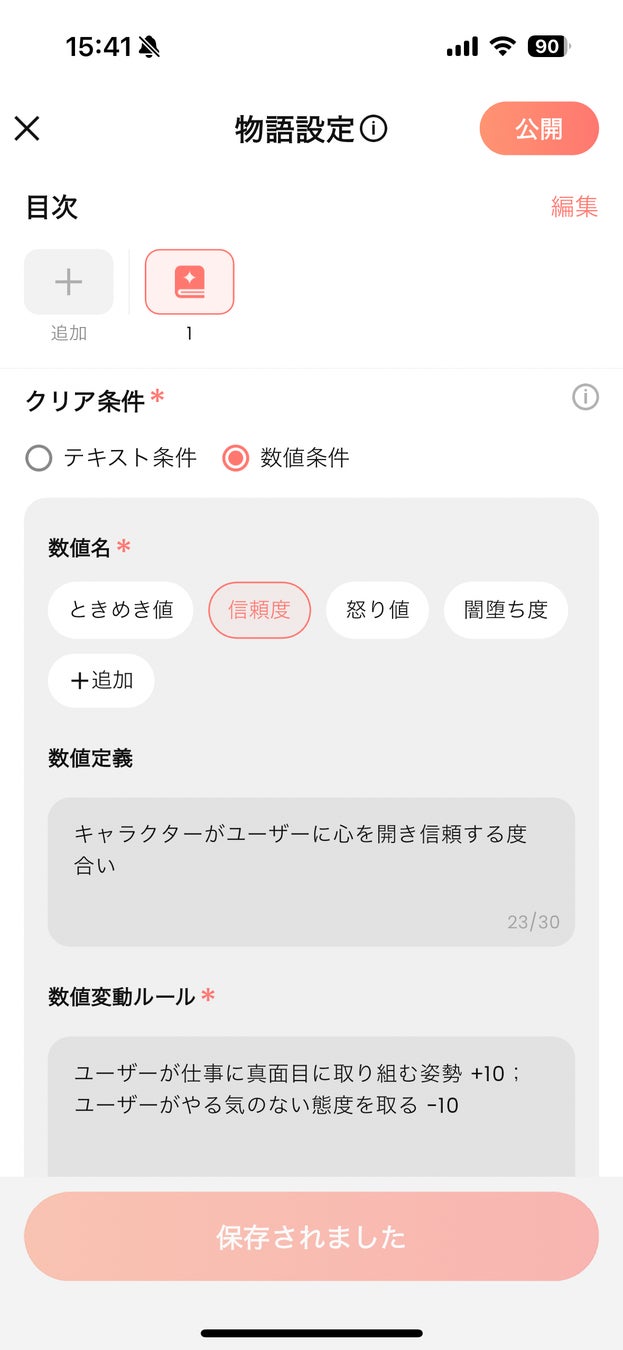Add a new chapter with 追加 tile
Viewport: 623px width, 1350px height.
pyautogui.click(x=69, y=282)
